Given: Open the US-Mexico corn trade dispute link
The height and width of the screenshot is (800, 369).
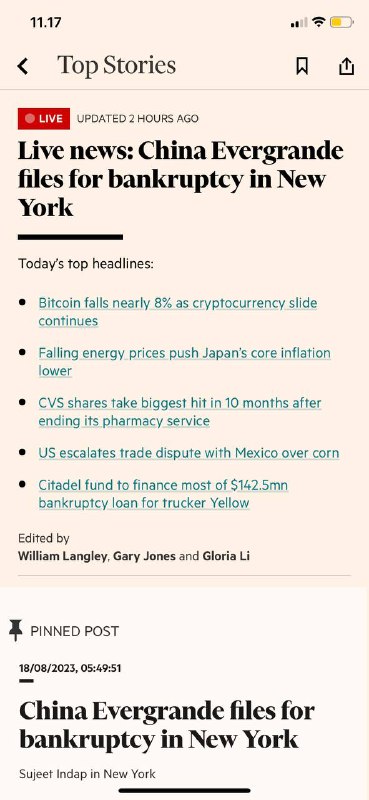Looking at the screenshot, I should (189, 453).
